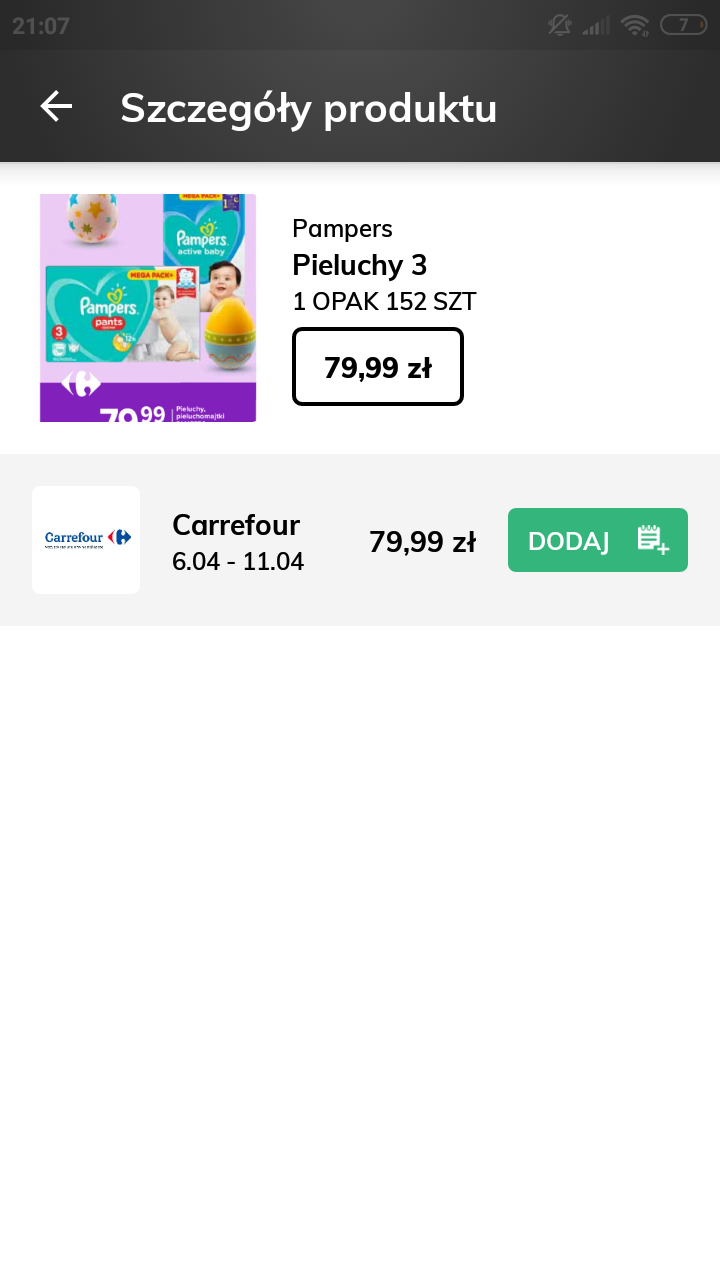Open the Pampers product flyer image
This screenshot has height=1280, width=720.
tap(148, 308)
